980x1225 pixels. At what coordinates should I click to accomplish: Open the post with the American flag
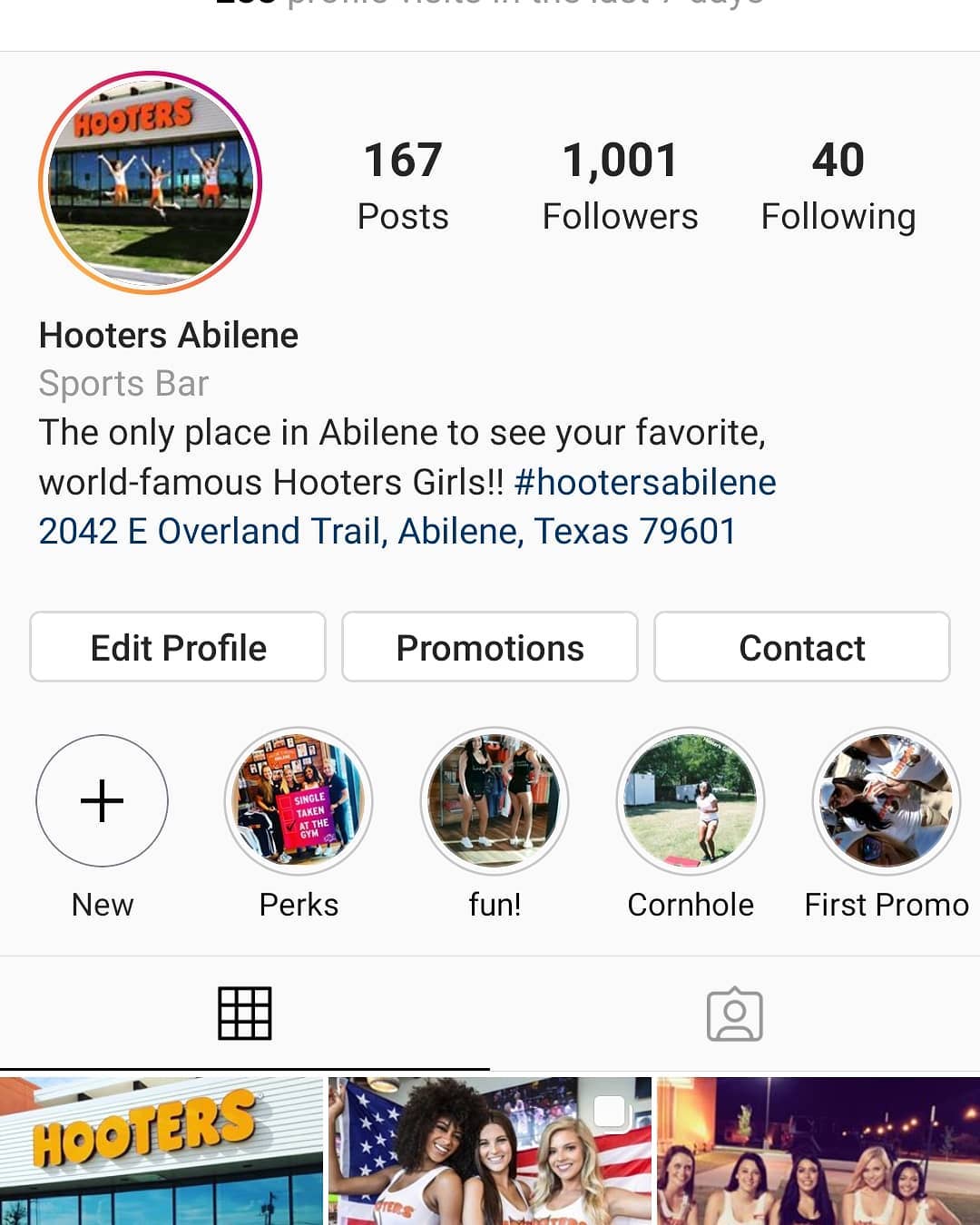click(490, 1151)
